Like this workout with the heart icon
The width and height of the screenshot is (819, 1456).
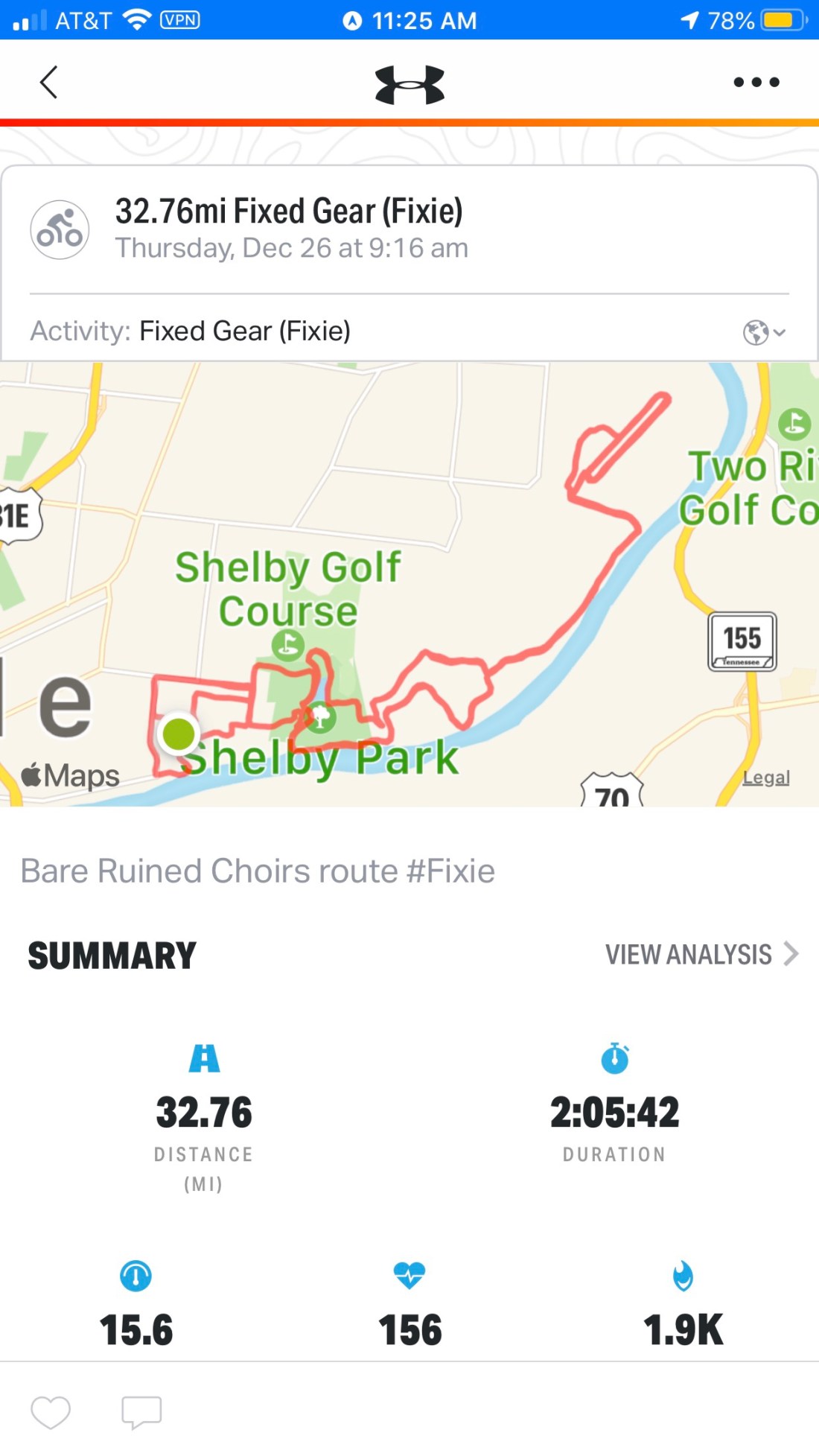click(x=51, y=1412)
